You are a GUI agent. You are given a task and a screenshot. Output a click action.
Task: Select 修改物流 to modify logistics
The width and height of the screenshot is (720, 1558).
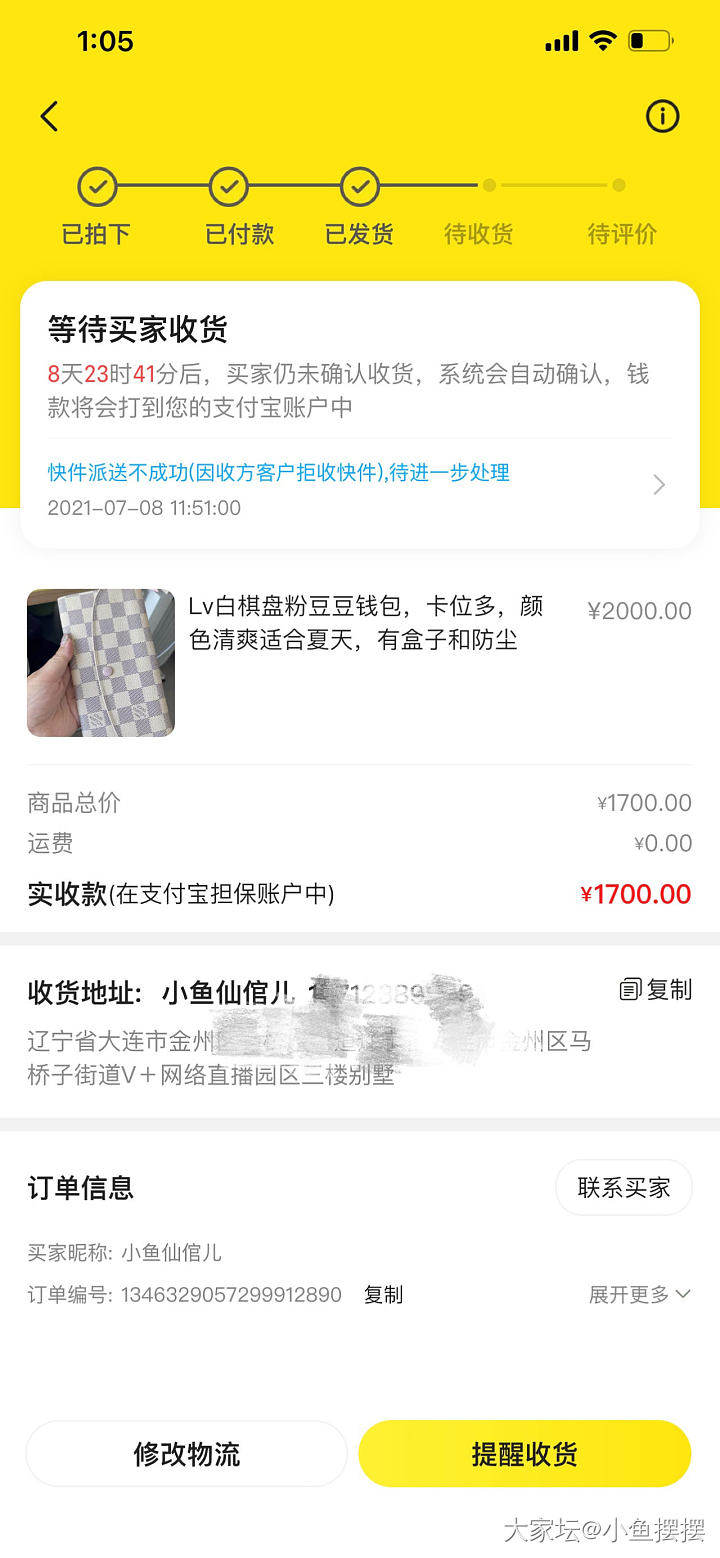(x=187, y=1454)
